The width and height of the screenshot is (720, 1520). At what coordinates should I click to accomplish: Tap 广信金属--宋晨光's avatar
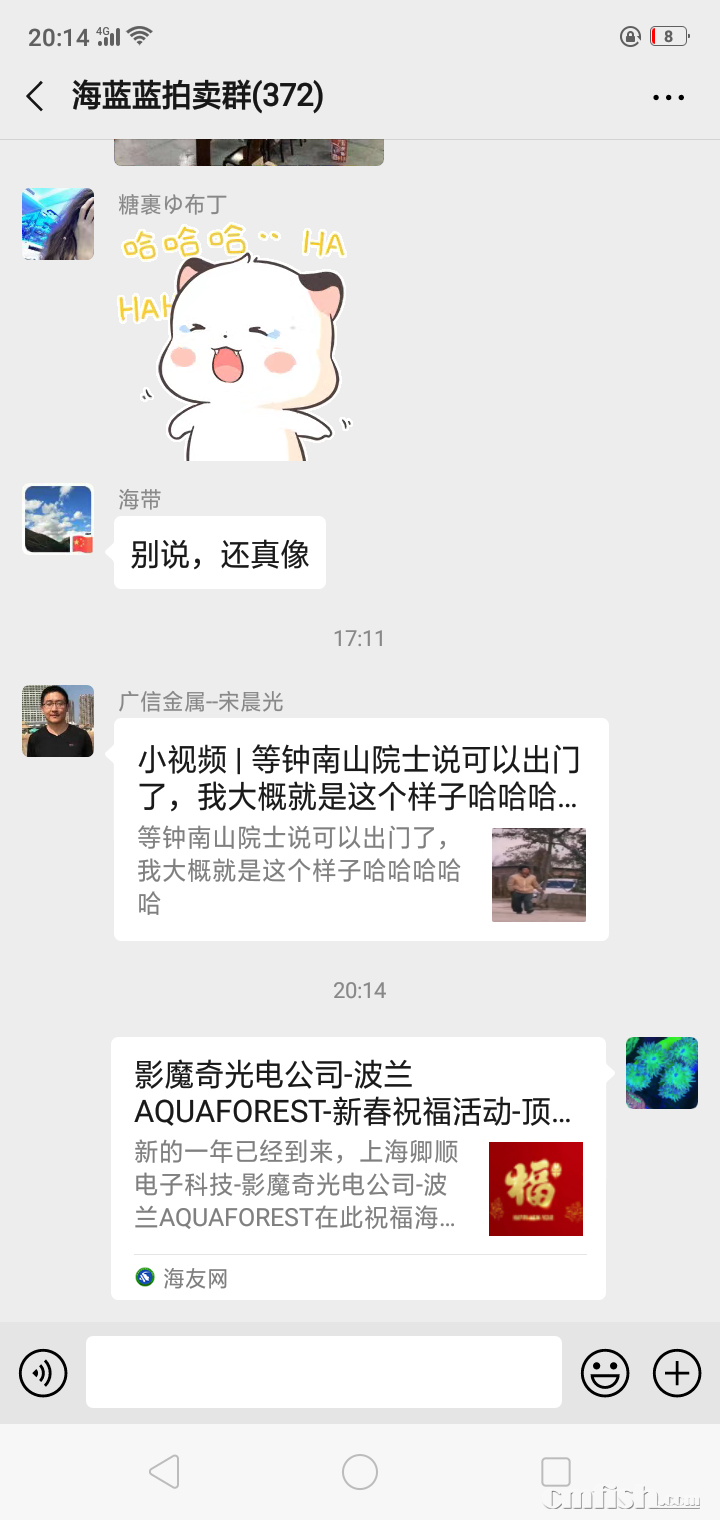pyautogui.click(x=57, y=721)
